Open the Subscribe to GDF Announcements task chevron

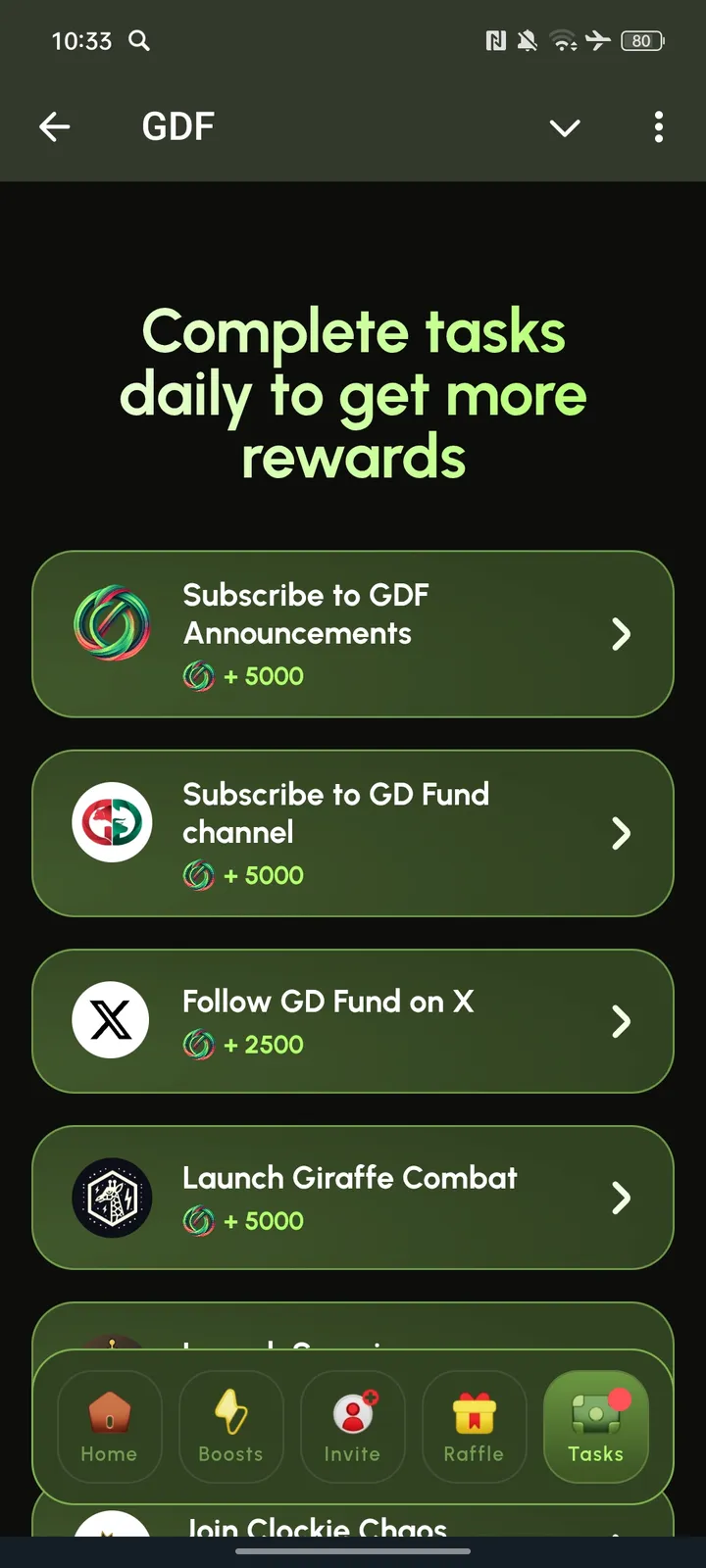coord(622,634)
